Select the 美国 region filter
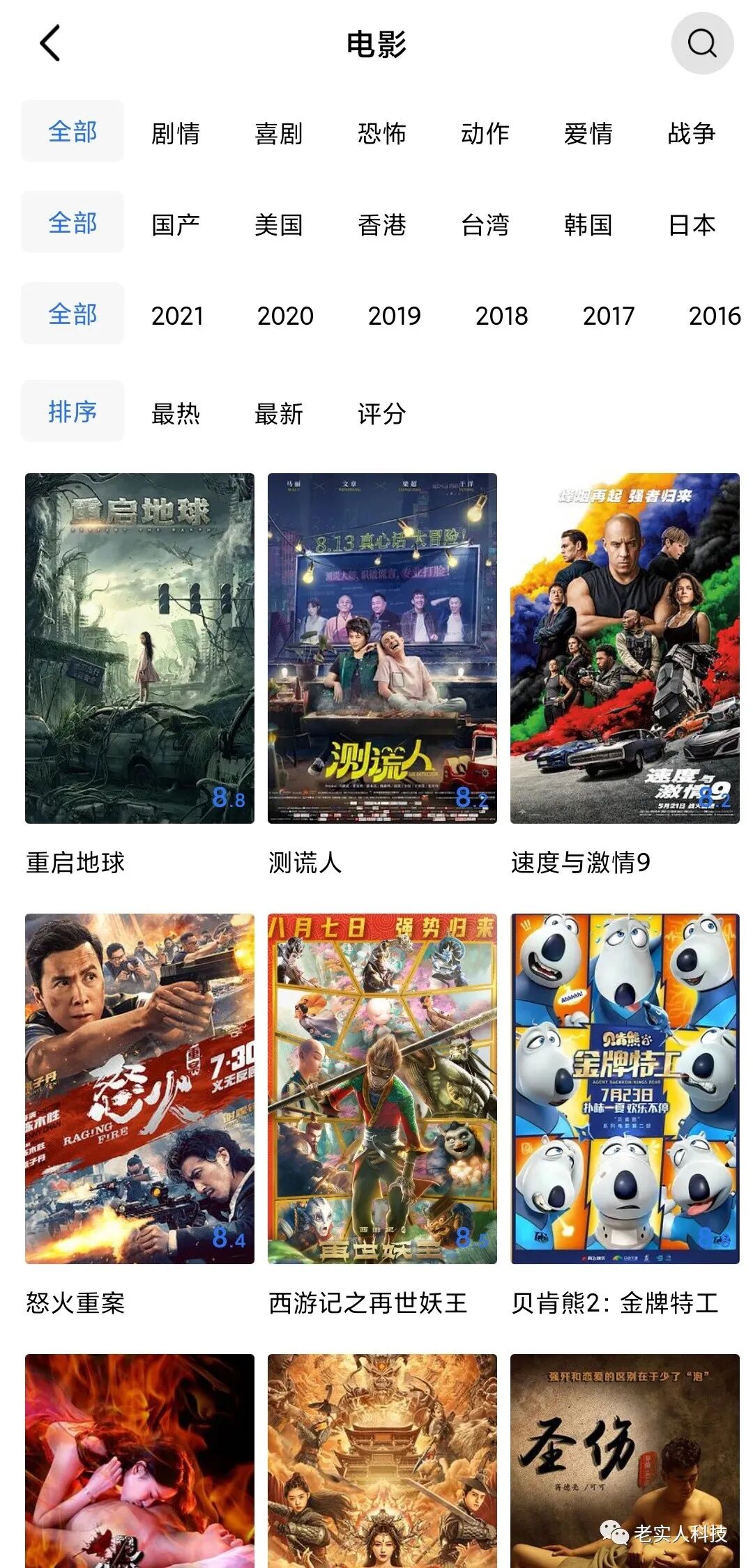 tap(279, 224)
